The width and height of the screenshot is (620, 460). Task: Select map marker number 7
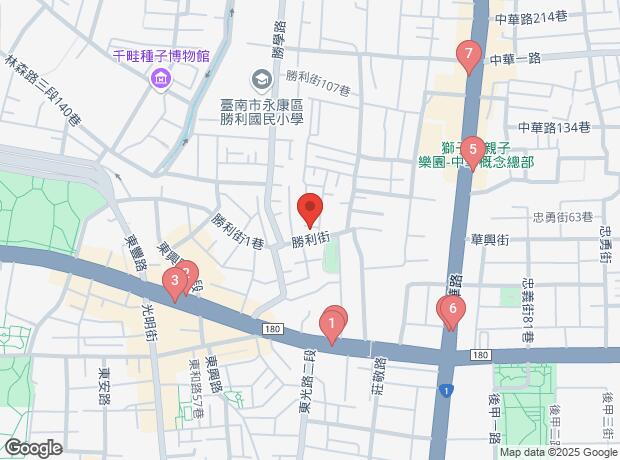pos(466,55)
